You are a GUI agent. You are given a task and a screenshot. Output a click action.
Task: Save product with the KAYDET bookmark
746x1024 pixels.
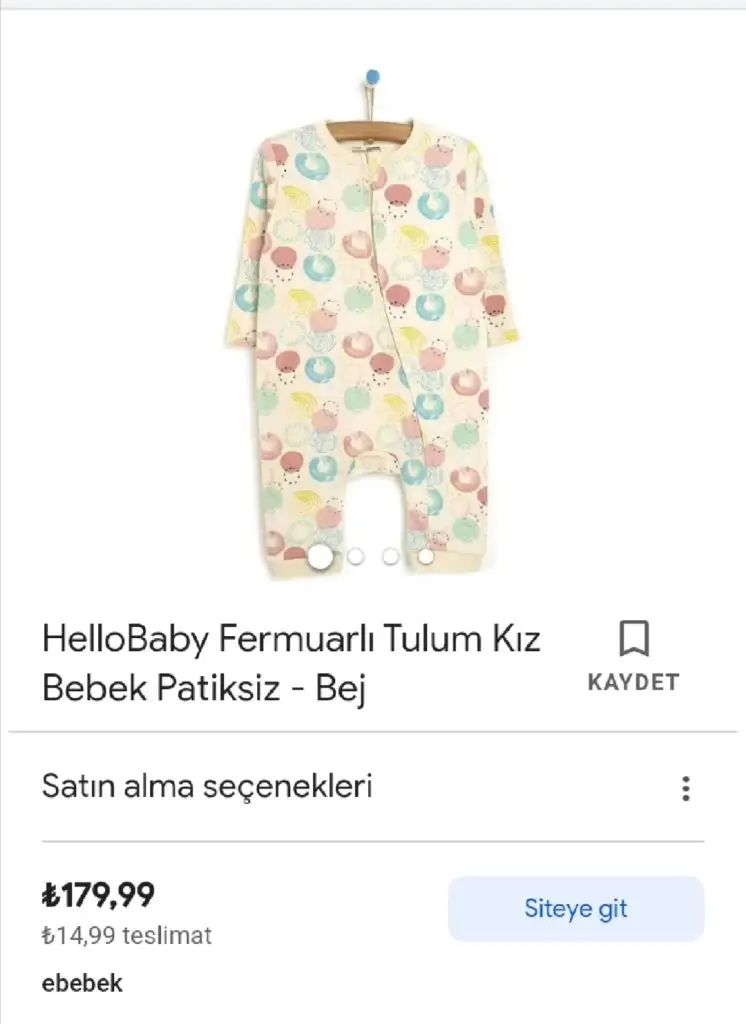633,655
